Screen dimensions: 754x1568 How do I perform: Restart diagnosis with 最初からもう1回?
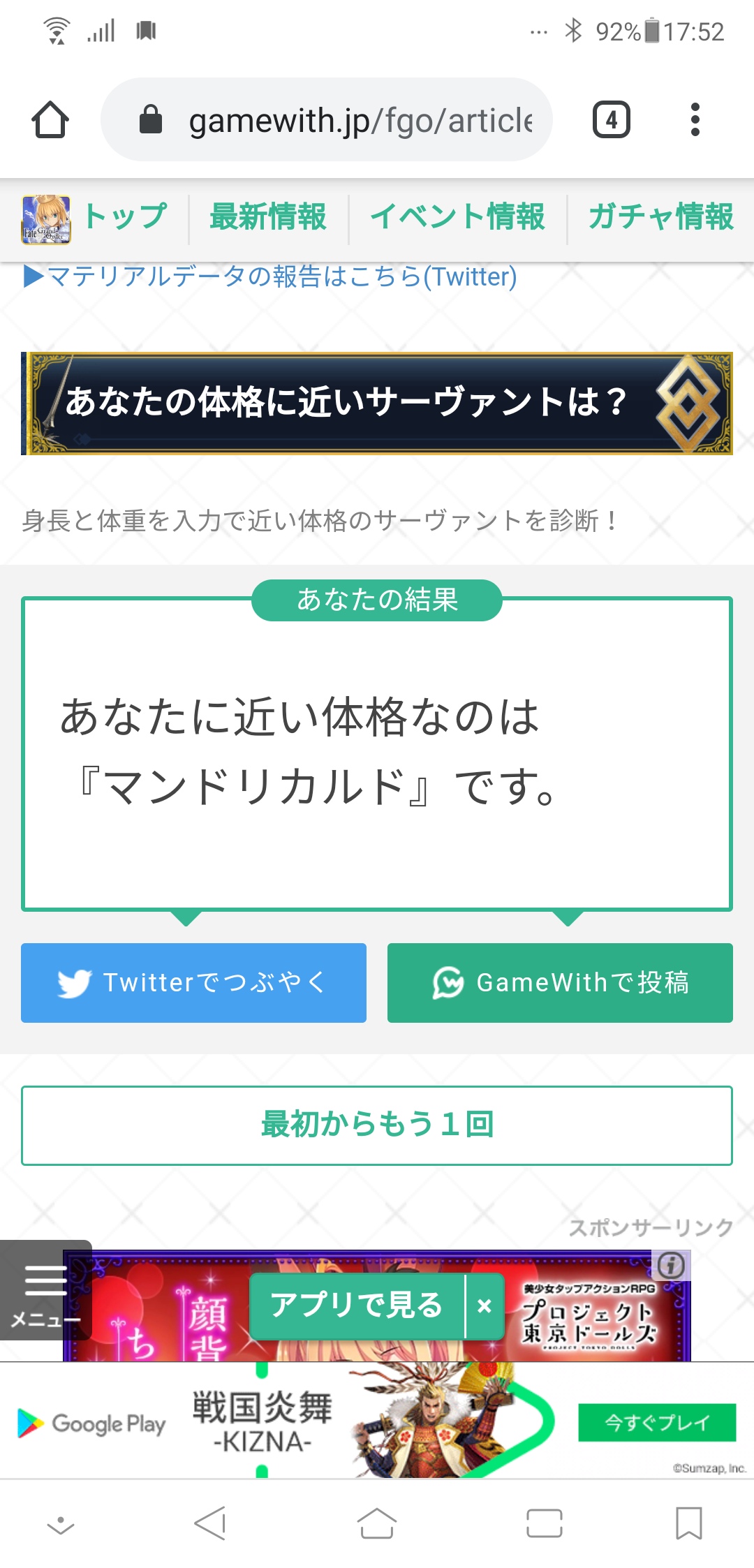(x=377, y=1125)
